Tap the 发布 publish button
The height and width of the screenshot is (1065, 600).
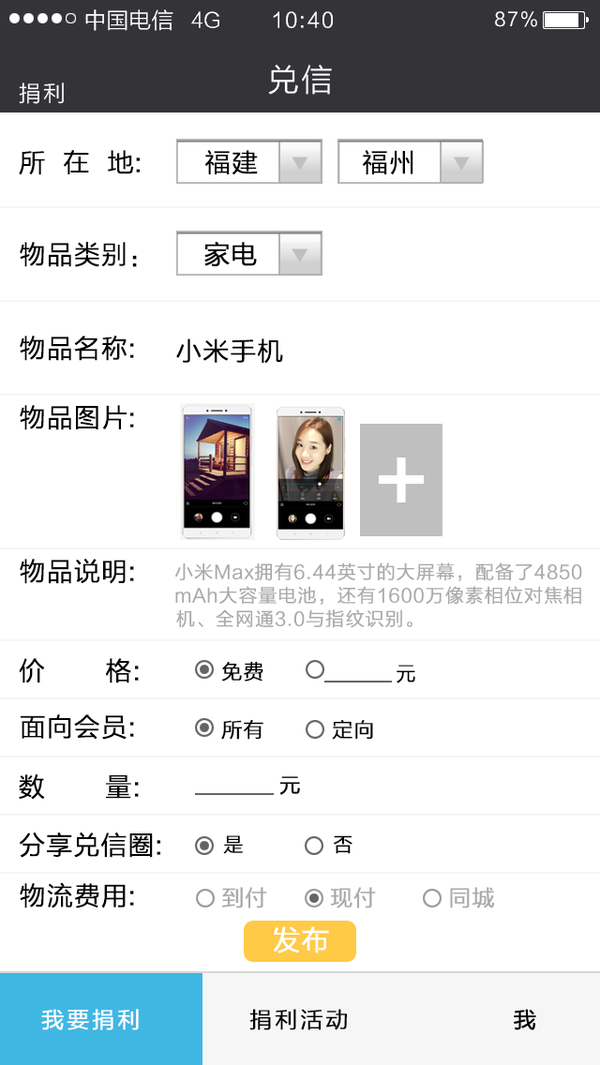tap(299, 941)
